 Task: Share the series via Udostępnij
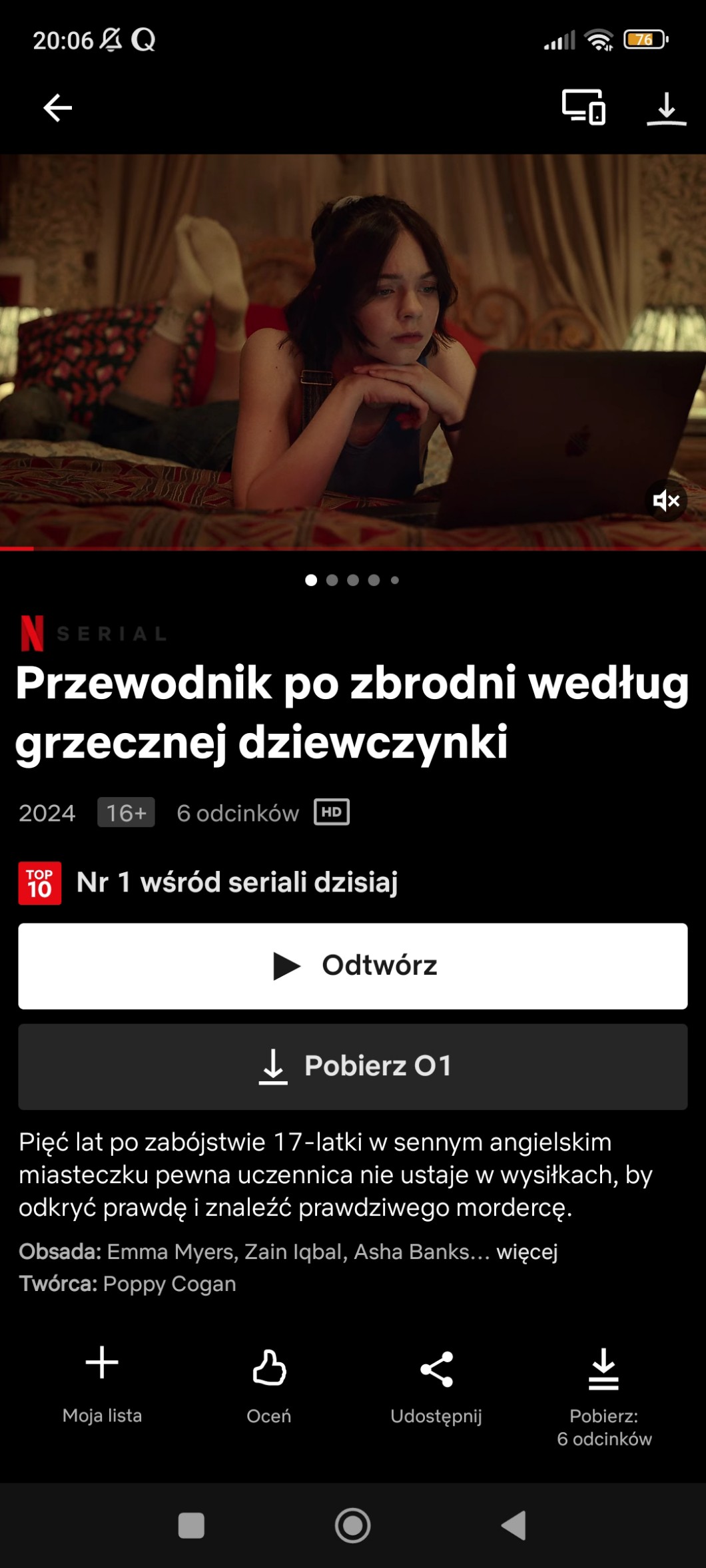436,1384
